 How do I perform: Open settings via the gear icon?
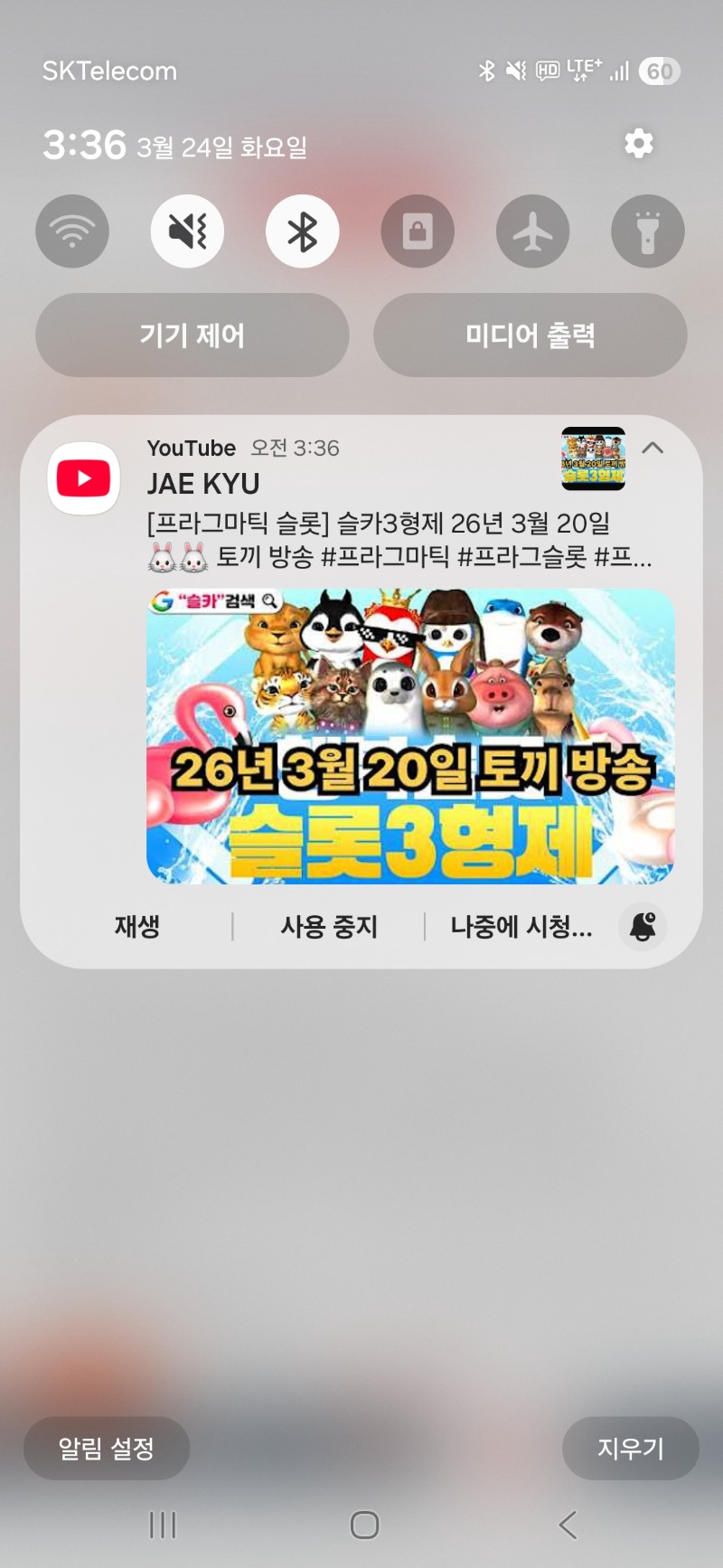click(x=639, y=144)
